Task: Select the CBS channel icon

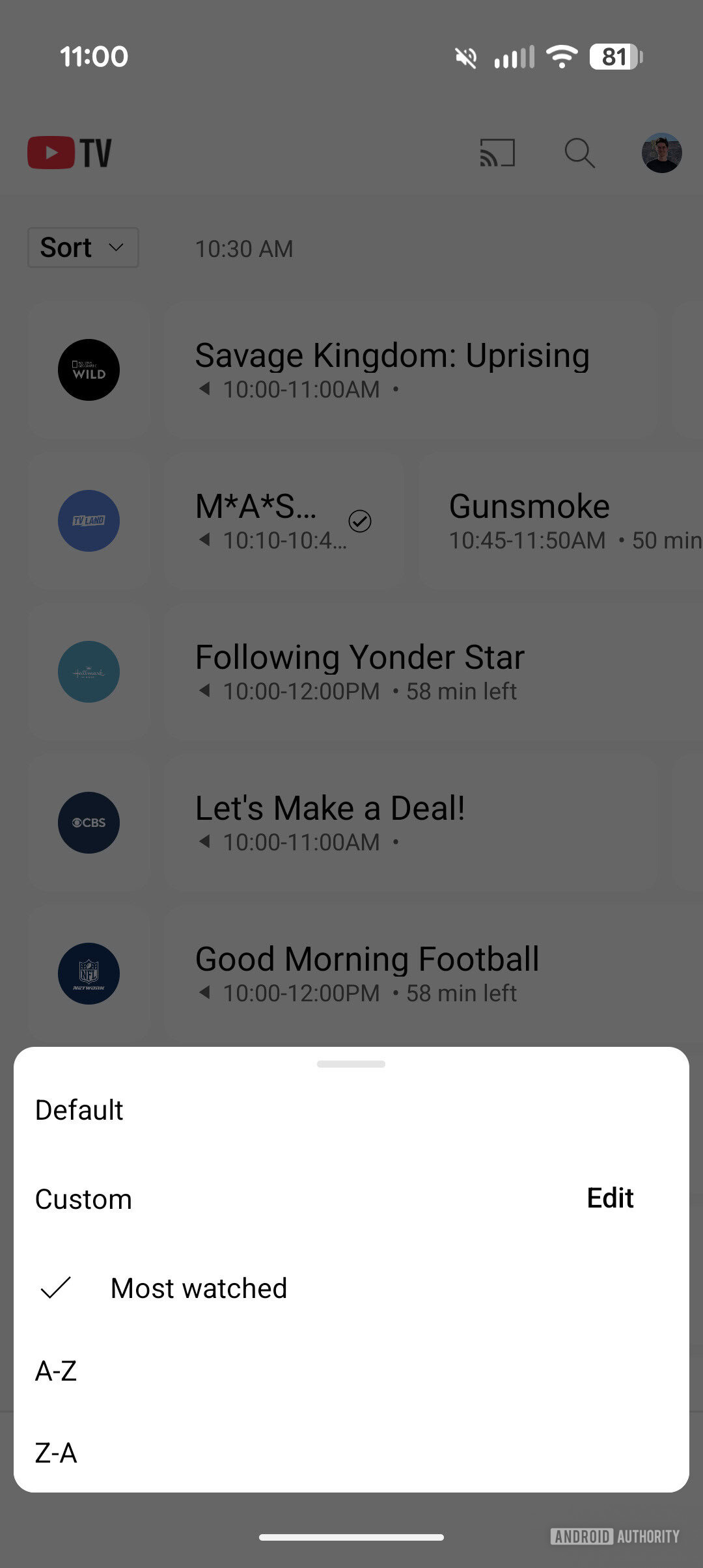Action: pyautogui.click(x=89, y=822)
